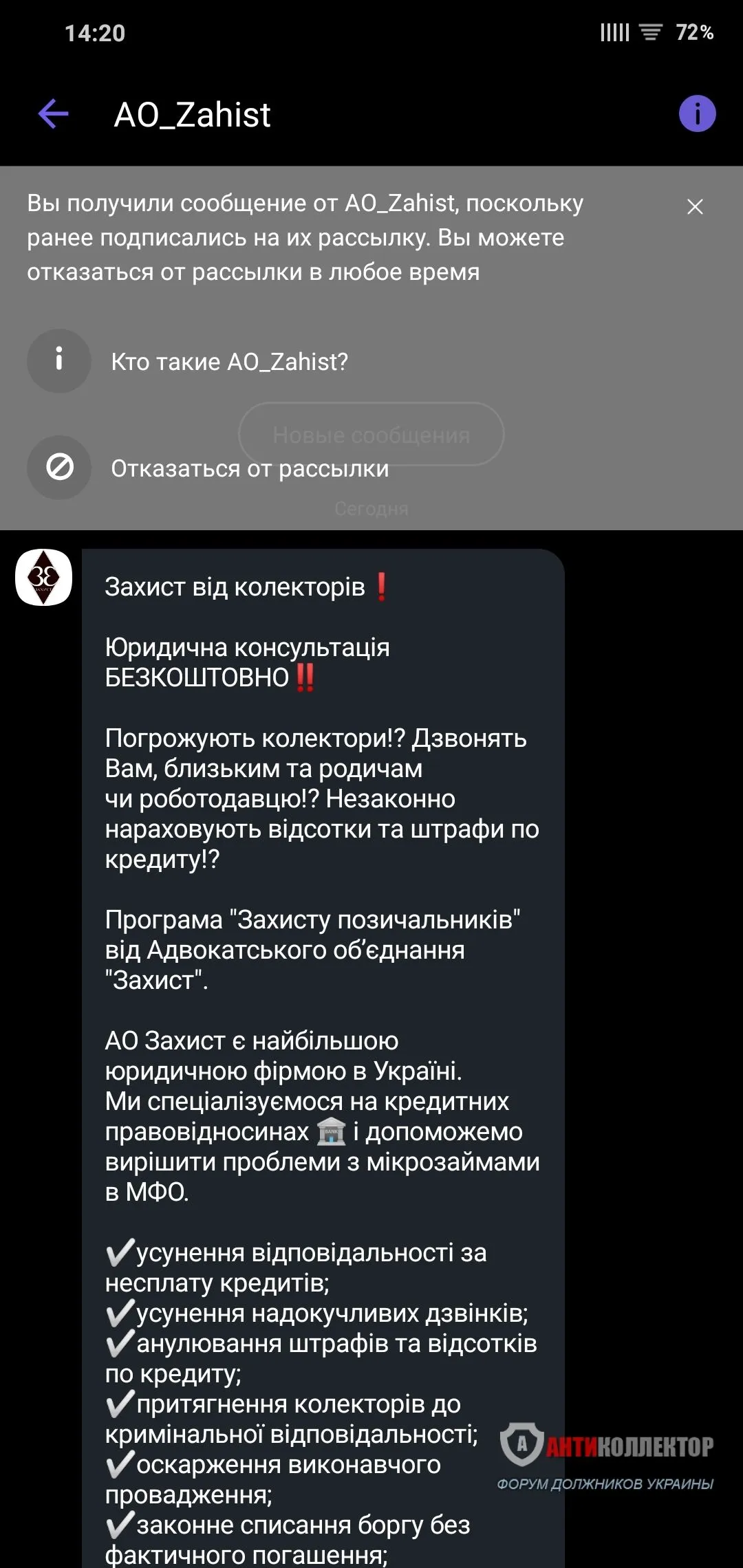Viewport: 743px width, 1568px height.
Task: Open AO_Zahist info from the top bar
Action: (697, 113)
